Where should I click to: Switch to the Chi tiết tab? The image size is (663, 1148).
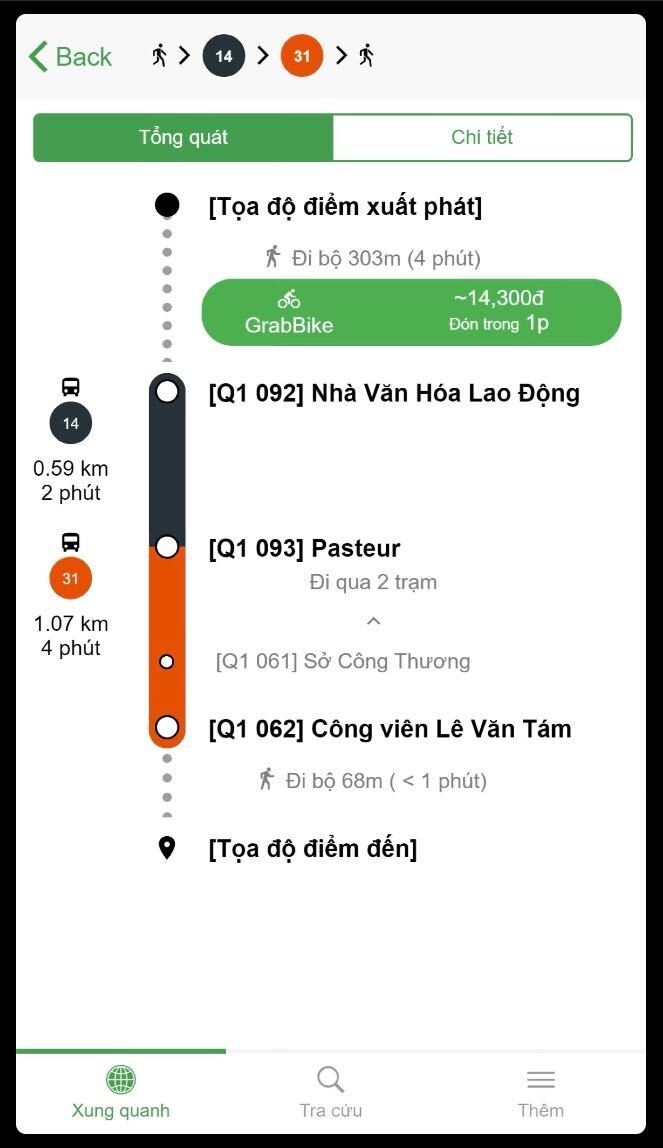coord(482,138)
